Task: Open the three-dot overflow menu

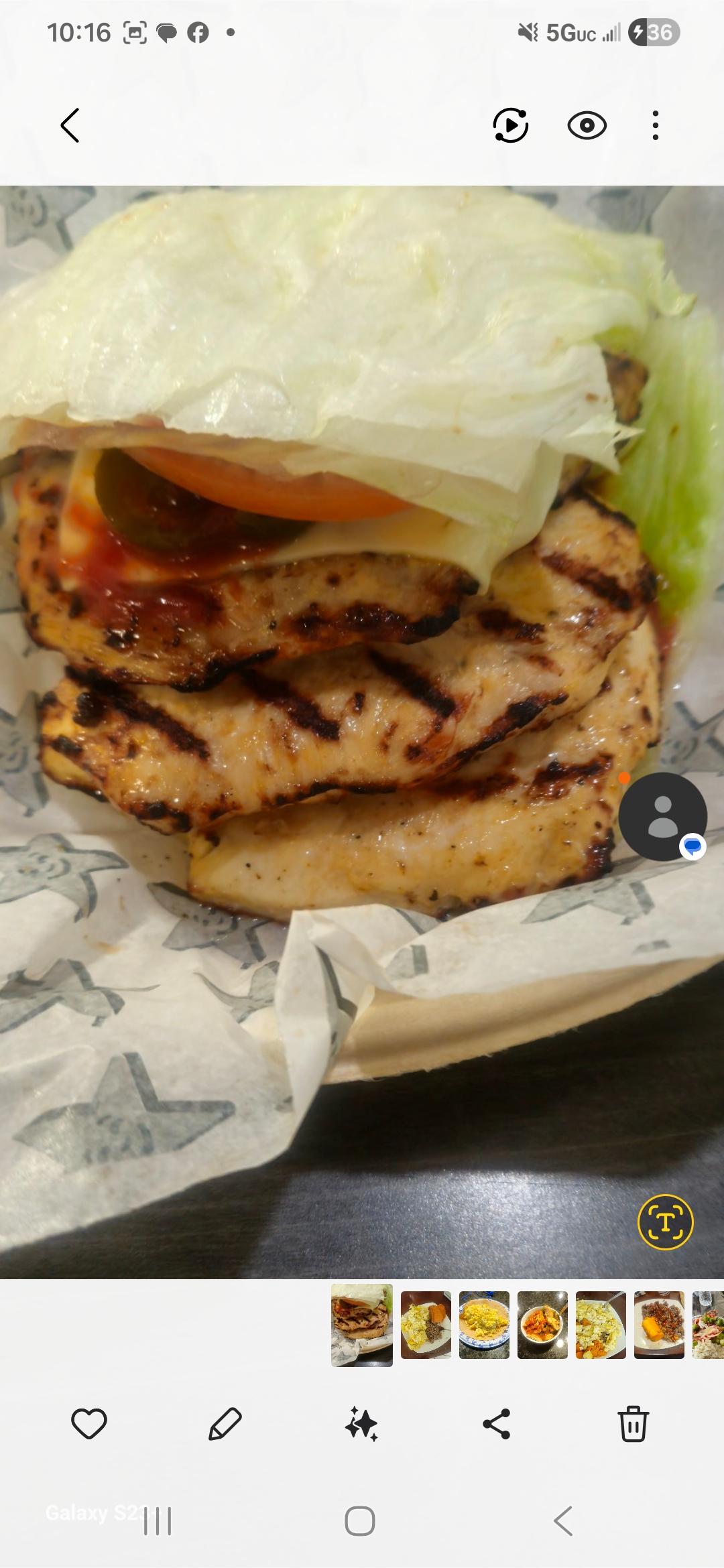Action: [655, 125]
